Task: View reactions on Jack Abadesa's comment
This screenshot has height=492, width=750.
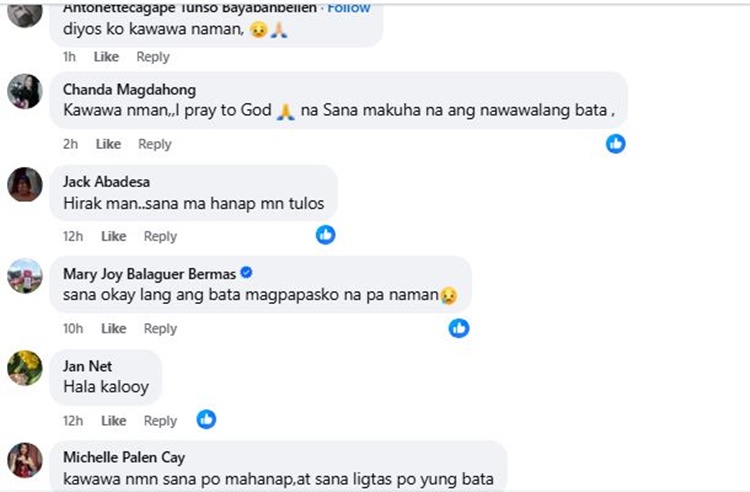Action: pos(325,235)
